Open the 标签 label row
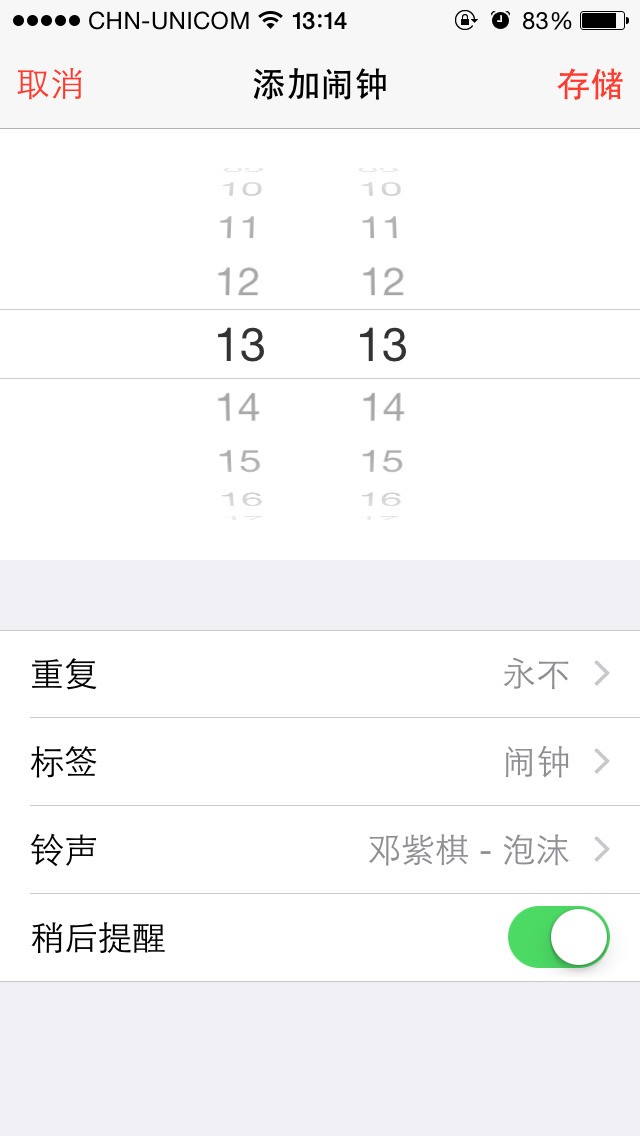640x1136 pixels. [x=320, y=762]
